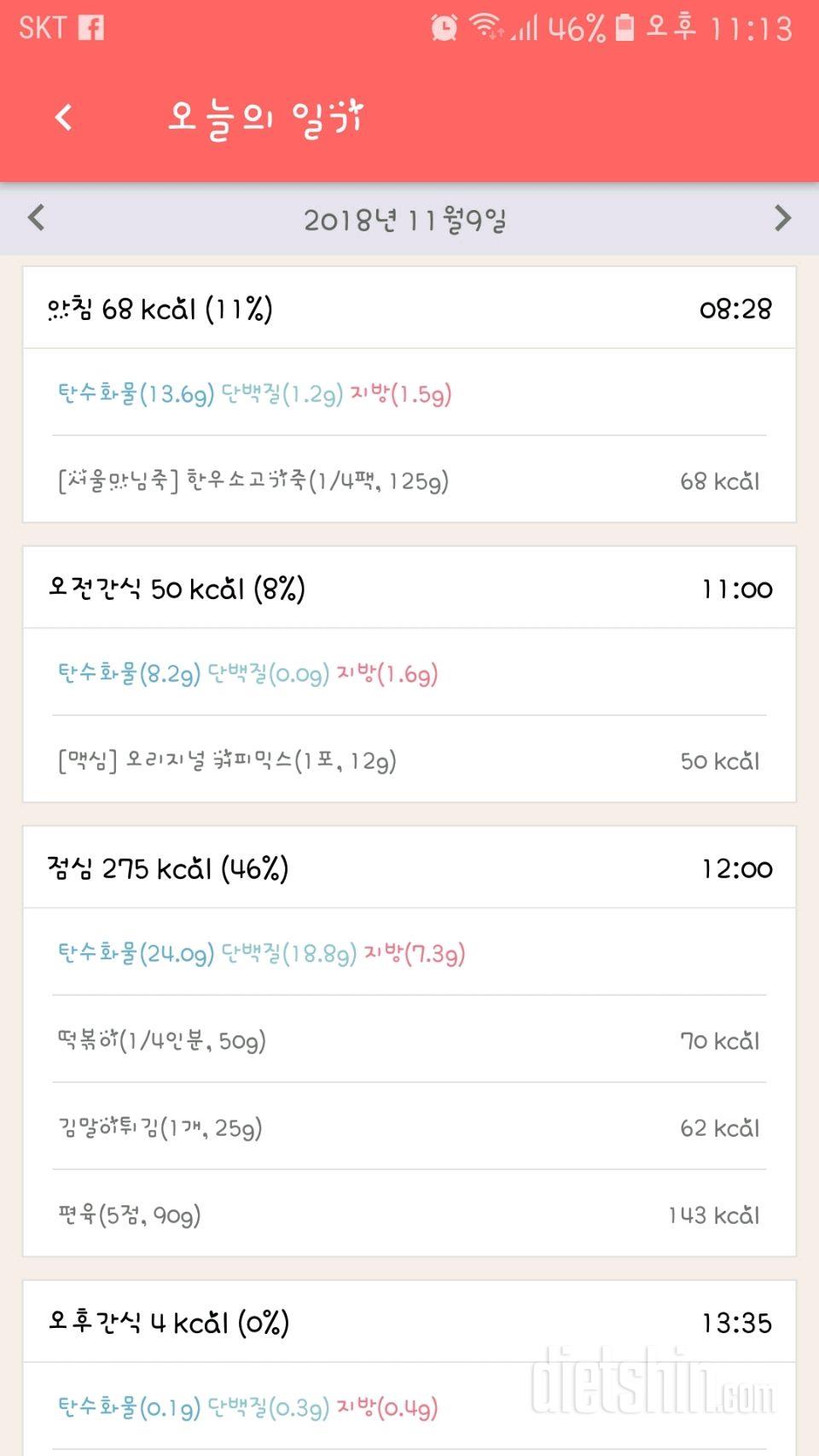Go back from 오늘의 일기
This screenshot has height=1456, width=819.
63,117
